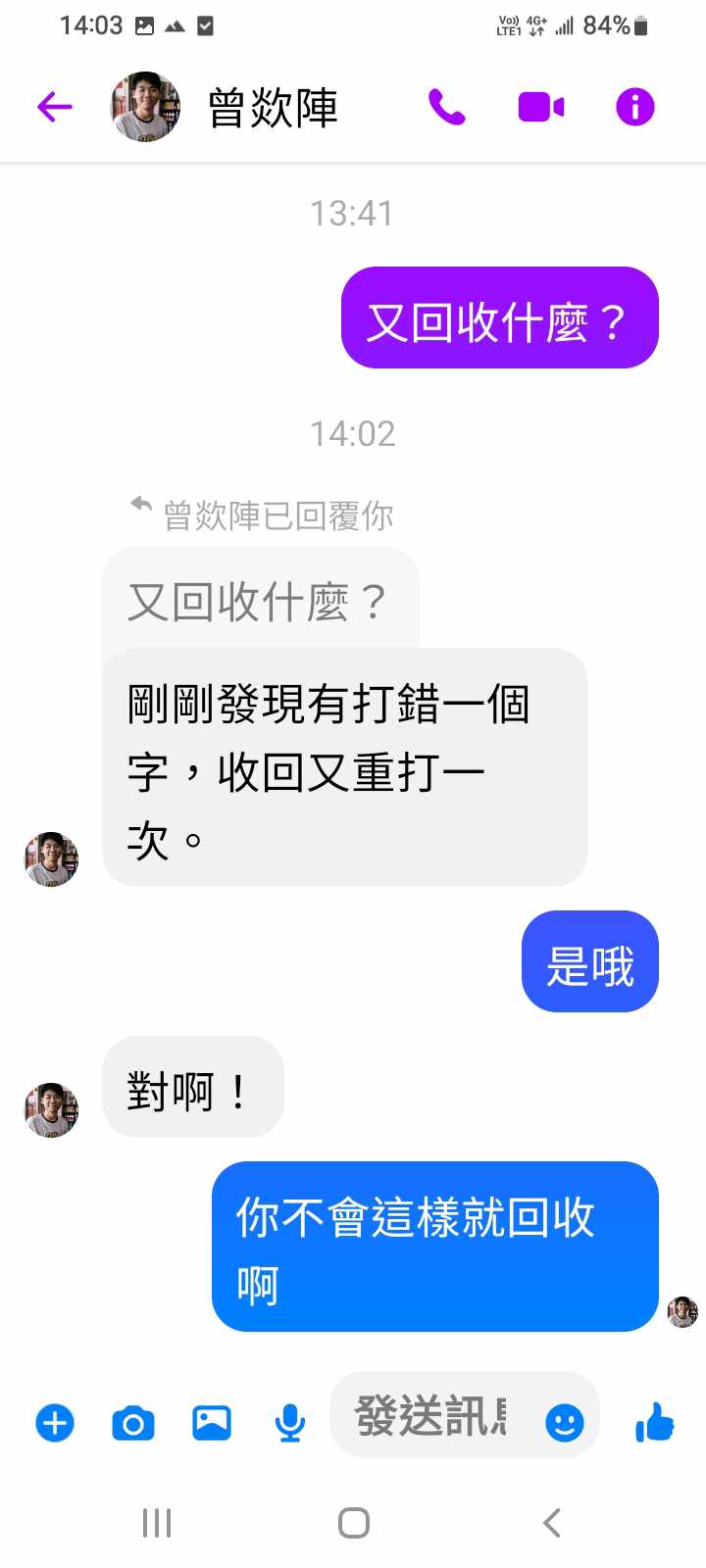Viewport: 706px width, 1568px height.
Task: Tap the system home button
Action: point(353,1523)
